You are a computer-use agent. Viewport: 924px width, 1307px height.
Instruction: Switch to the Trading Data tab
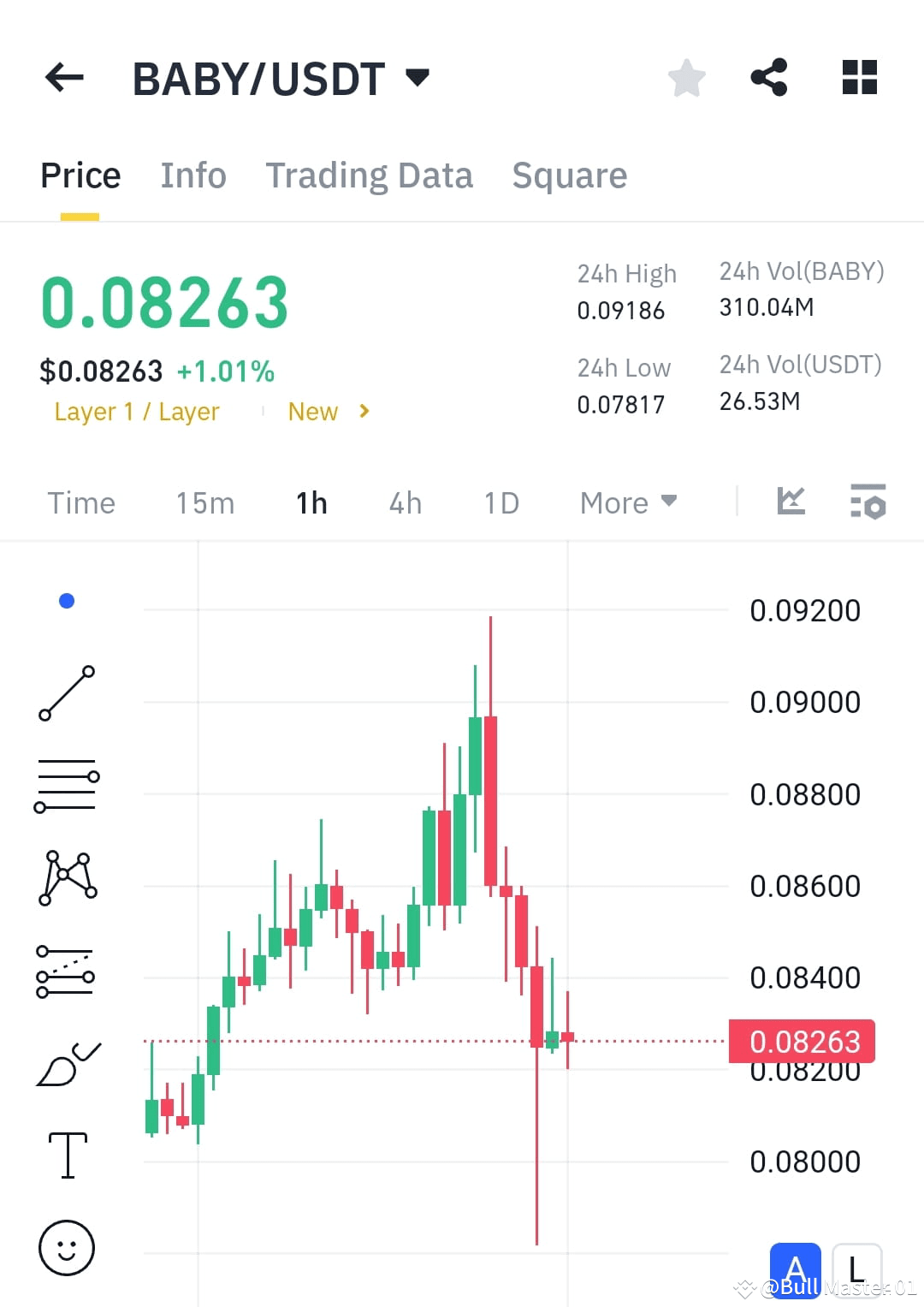click(370, 175)
